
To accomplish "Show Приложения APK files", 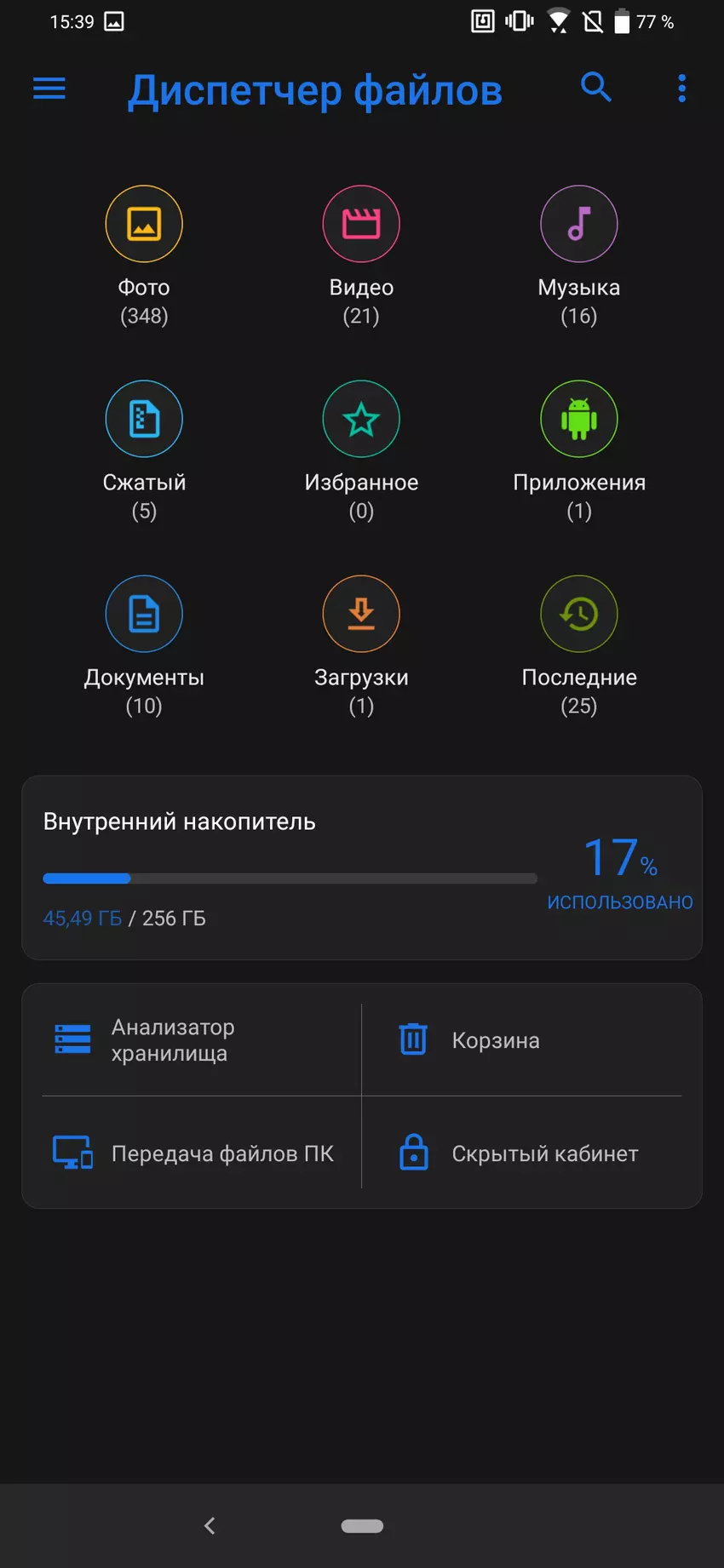I will [579, 420].
